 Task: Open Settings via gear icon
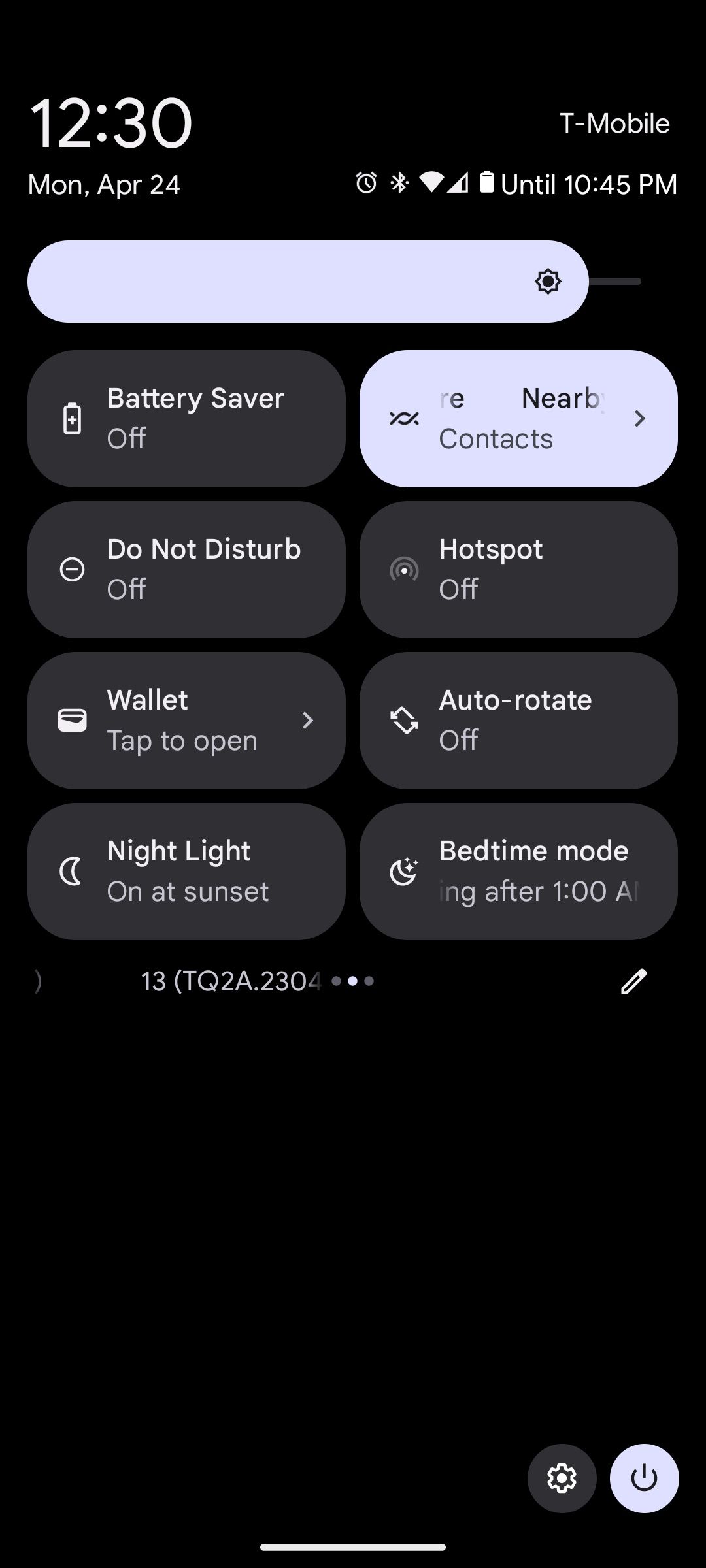(562, 1478)
